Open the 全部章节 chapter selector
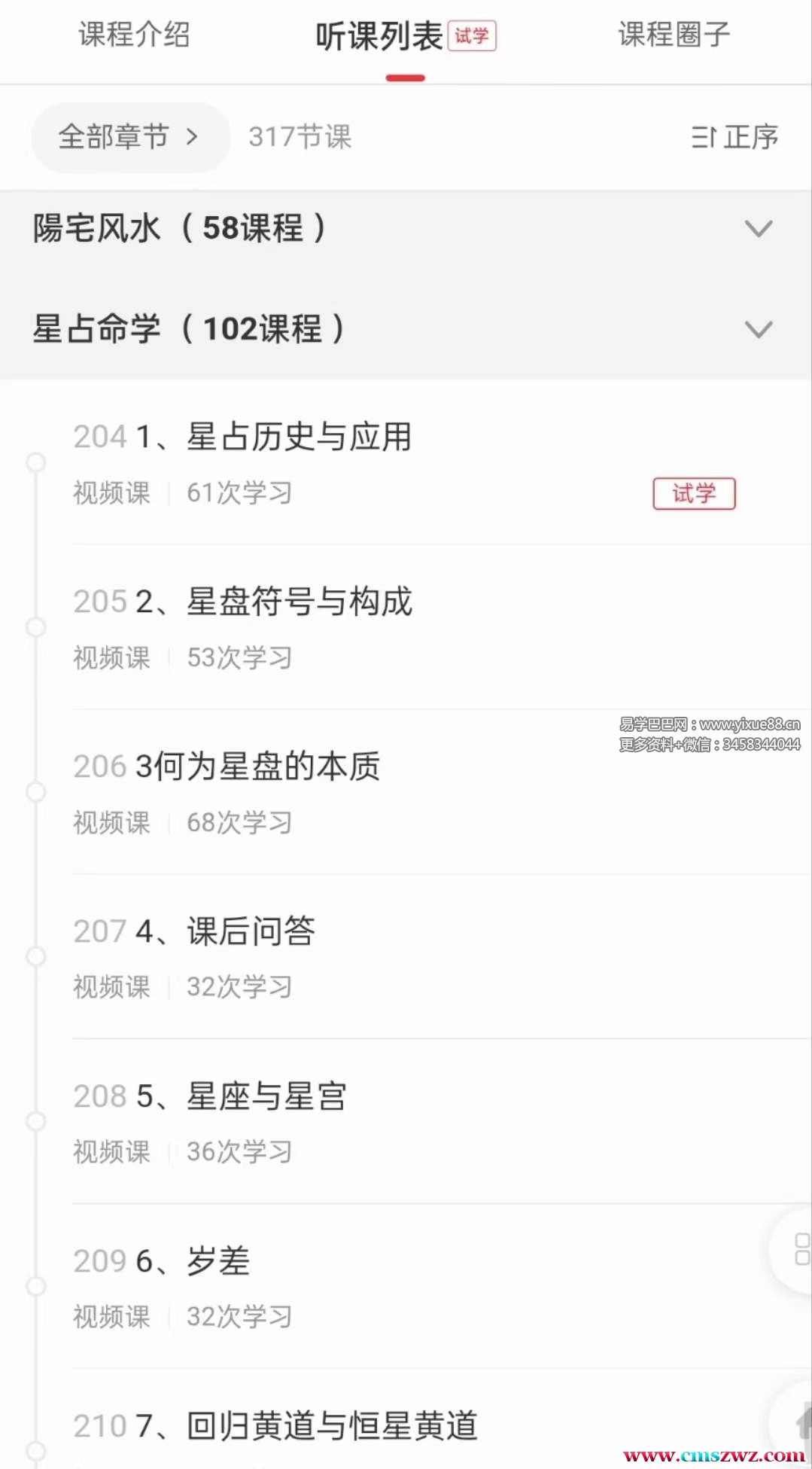The width and height of the screenshot is (812, 1469). 129,137
